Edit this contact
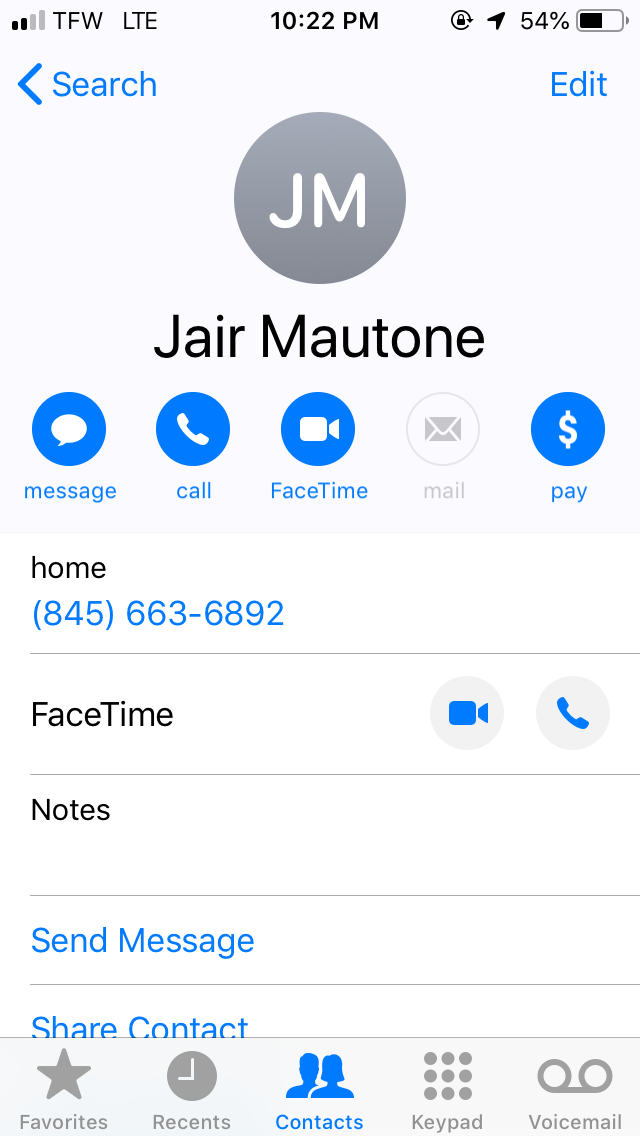This screenshot has width=640, height=1136. click(578, 85)
